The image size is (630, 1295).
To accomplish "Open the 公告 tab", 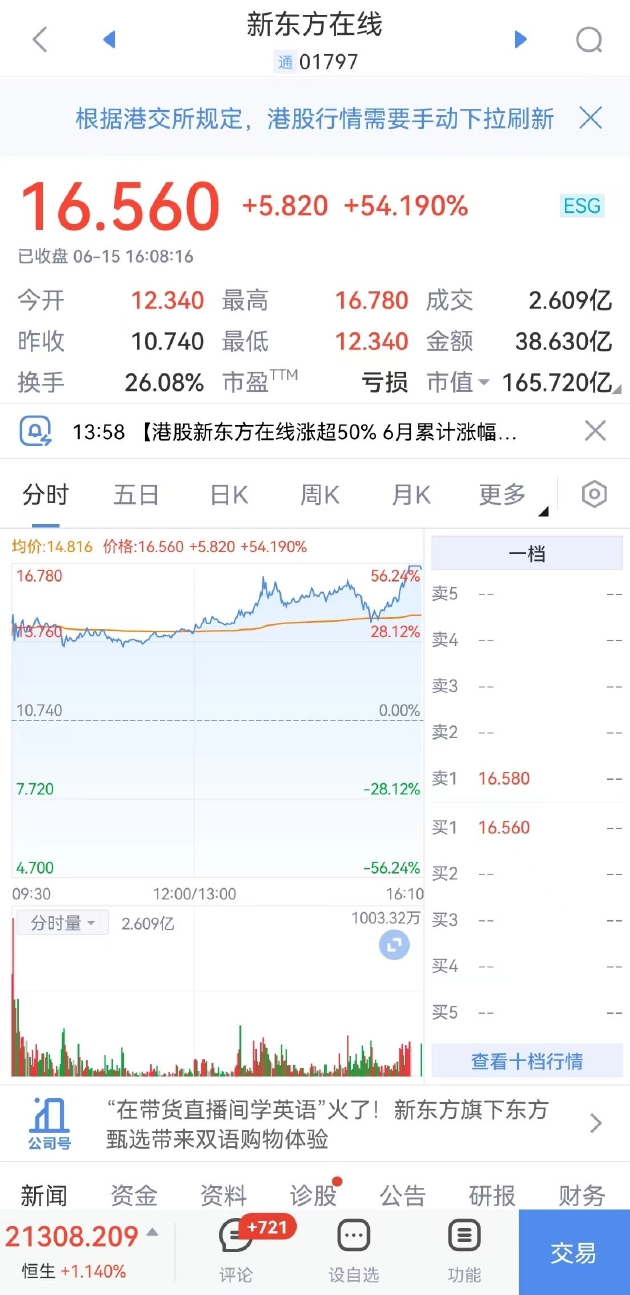I will pyautogui.click(x=402, y=1195).
